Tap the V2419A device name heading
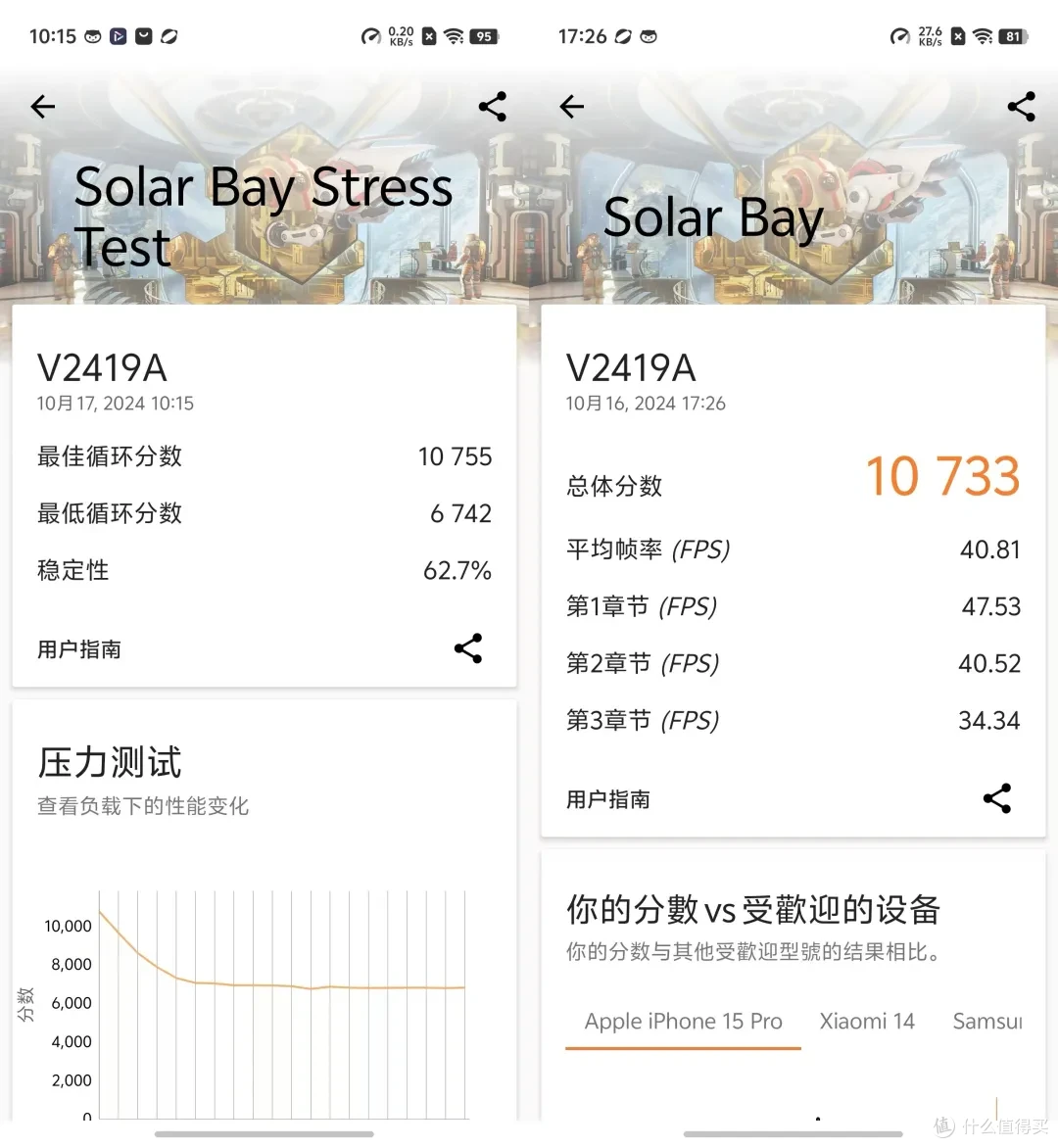1058x1148 pixels. coord(103,368)
